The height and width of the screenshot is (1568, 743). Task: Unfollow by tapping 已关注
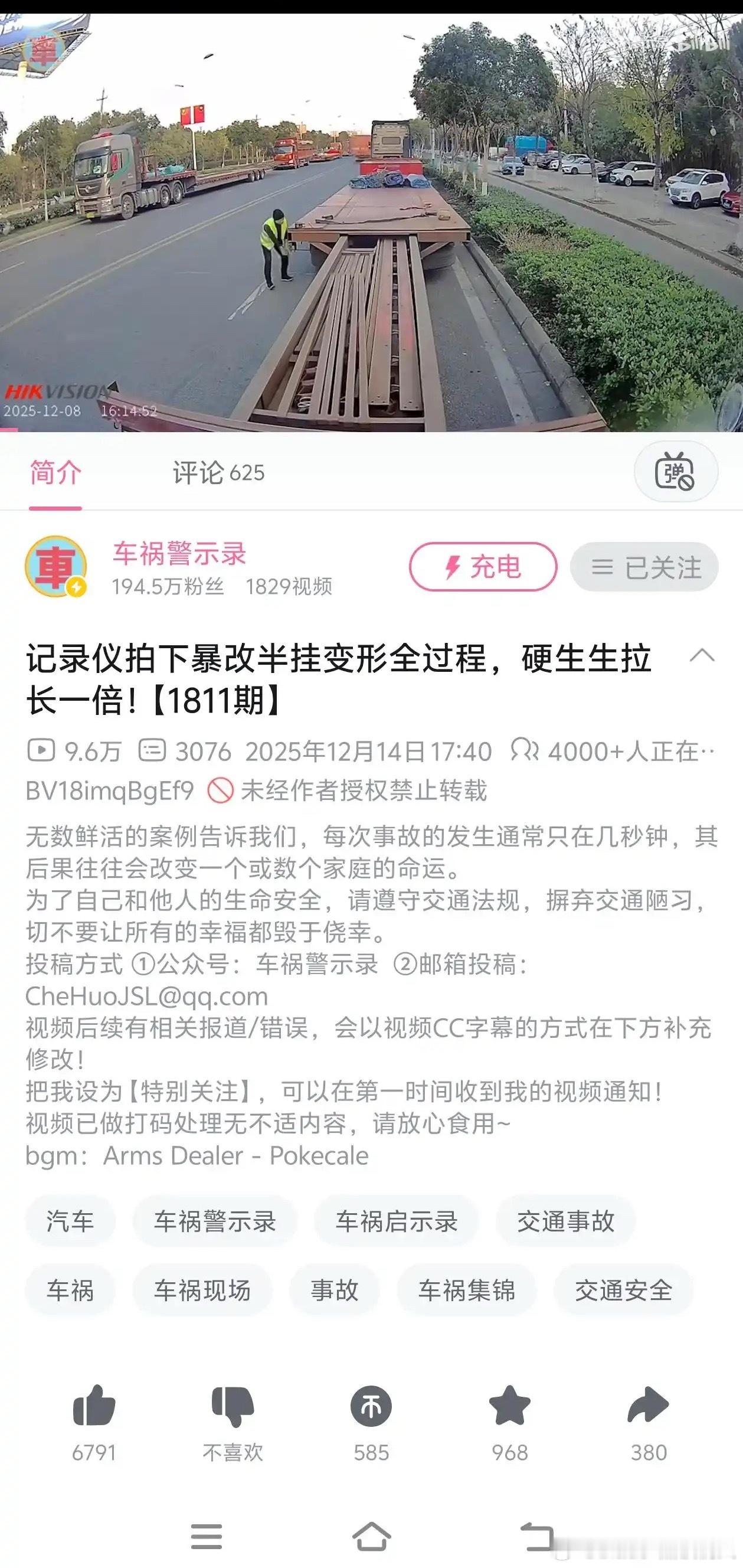[x=643, y=567]
